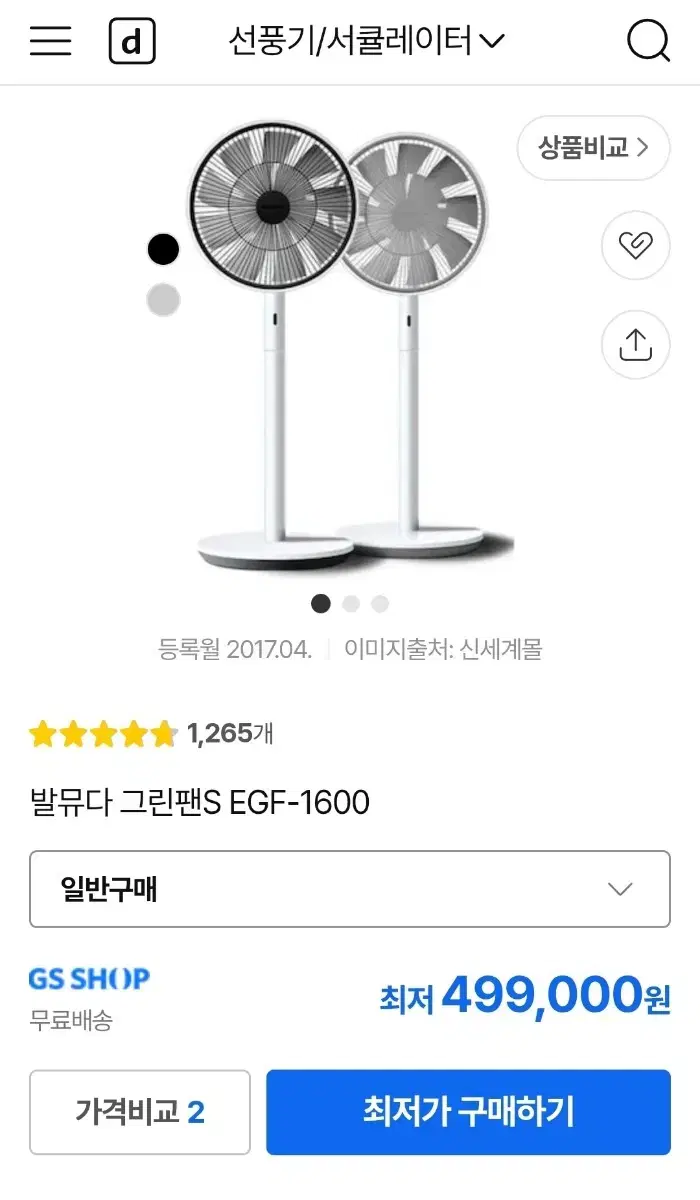View the Balmuda fan product image
The width and height of the screenshot is (700, 1200).
(x=350, y=345)
